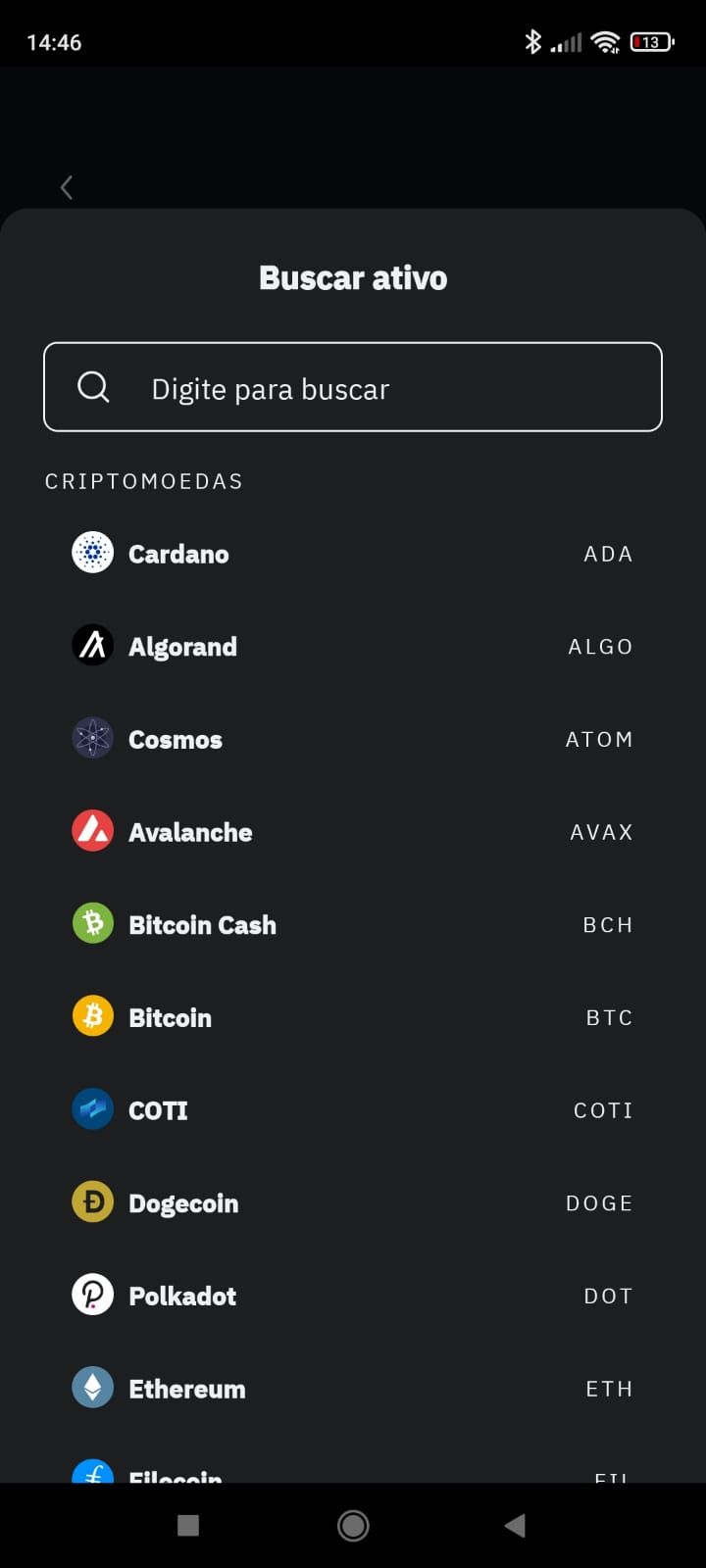Select Dogecoin (DOGE)
The image size is (706, 1568).
tap(353, 1203)
